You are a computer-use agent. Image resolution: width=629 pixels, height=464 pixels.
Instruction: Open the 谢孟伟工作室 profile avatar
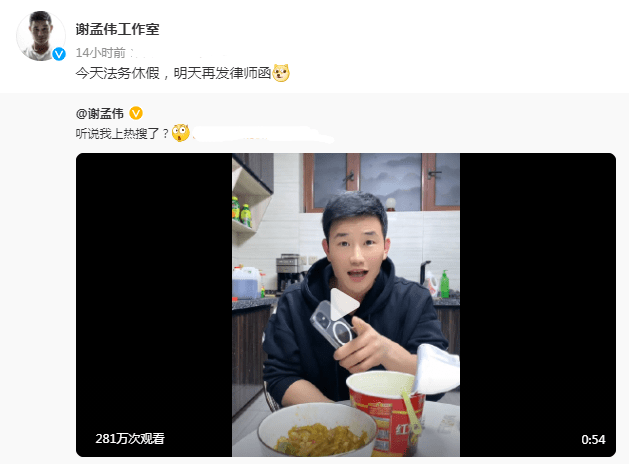pos(40,37)
